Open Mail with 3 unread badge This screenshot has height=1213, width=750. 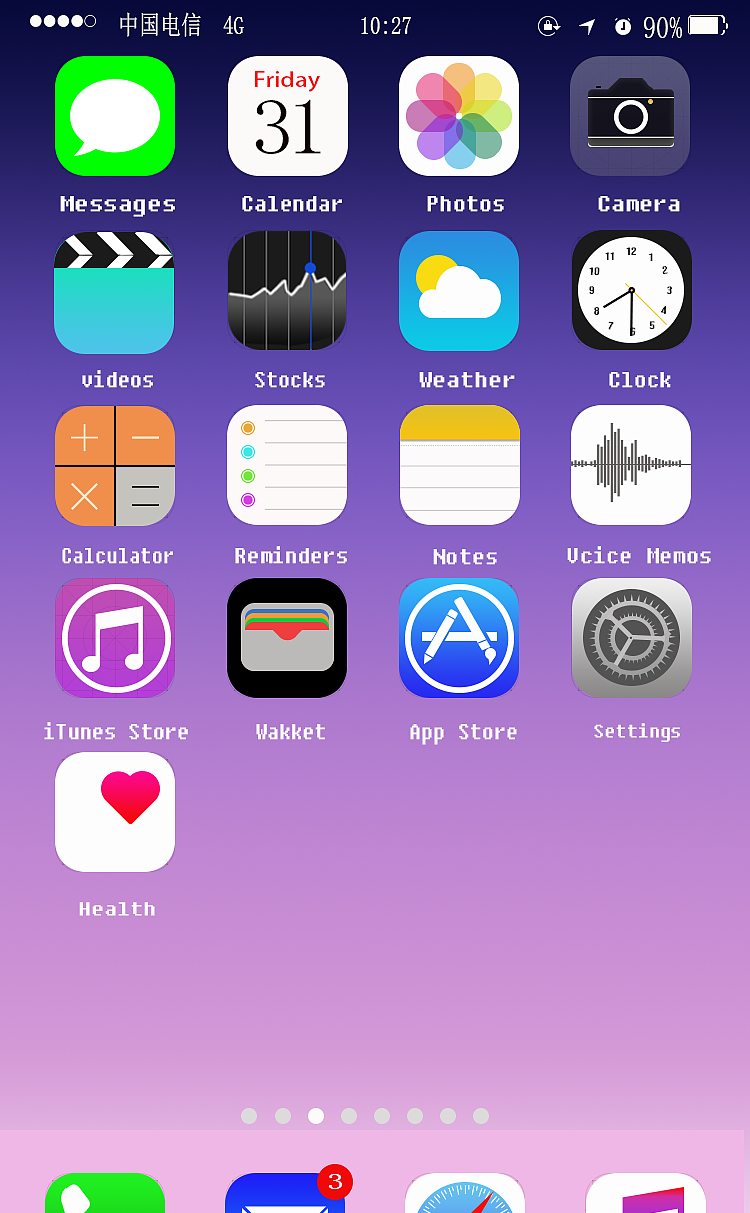[285, 1195]
